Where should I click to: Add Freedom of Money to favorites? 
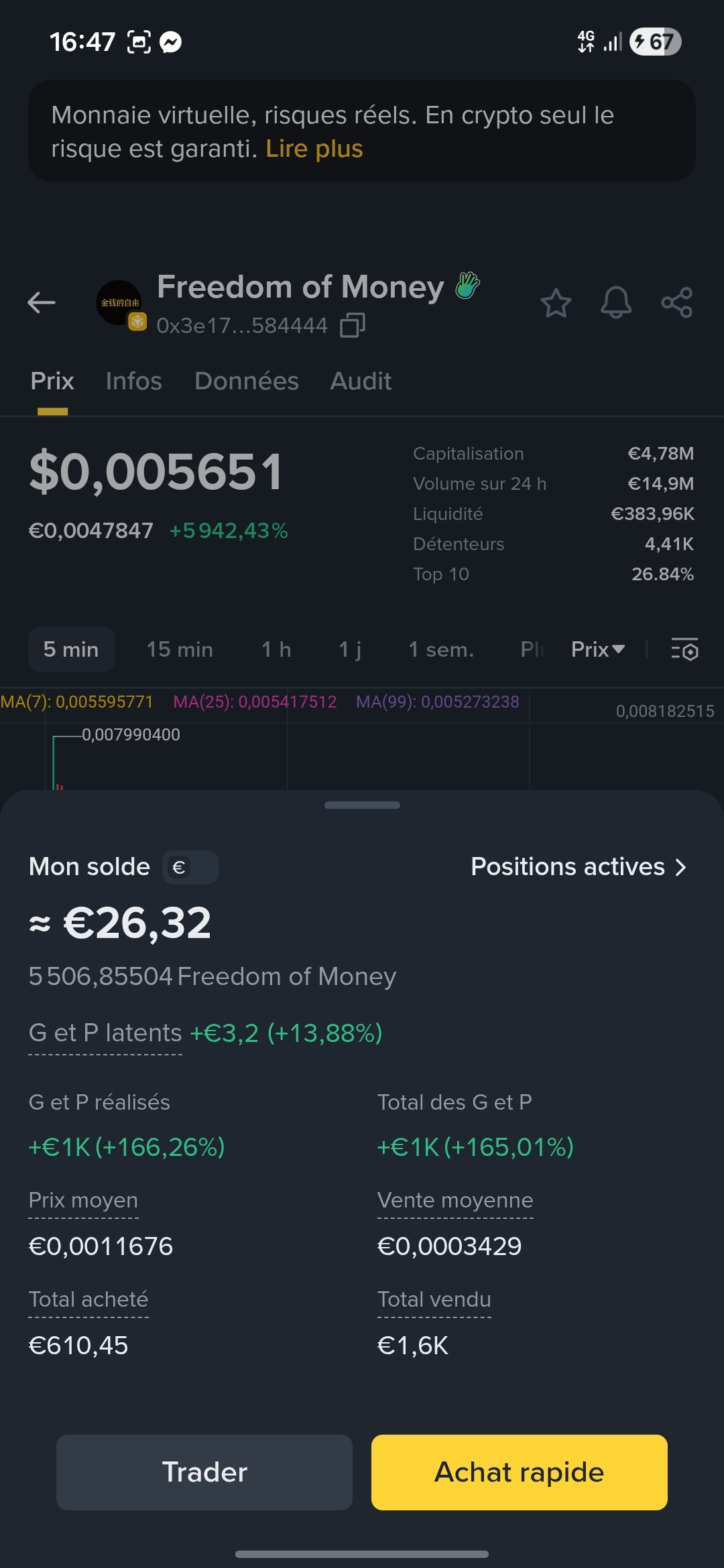(556, 303)
